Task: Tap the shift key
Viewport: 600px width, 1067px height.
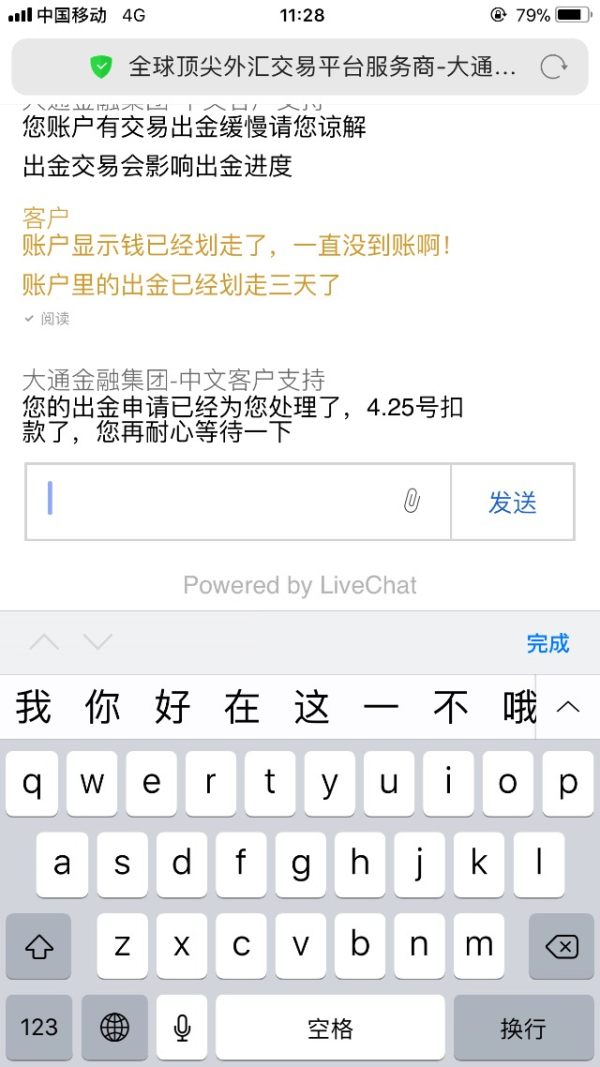Action: (39, 946)
